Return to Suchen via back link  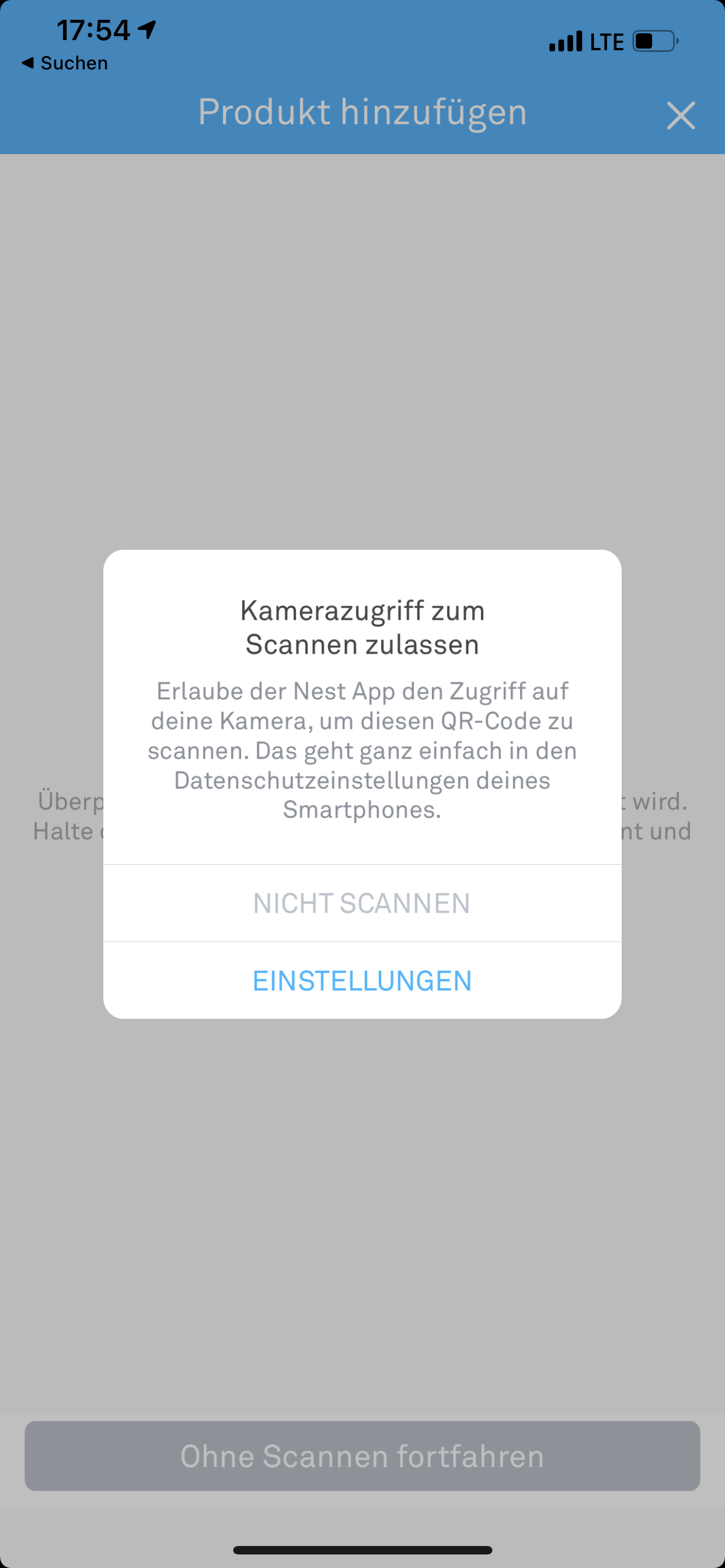click(x=64, y=63)
